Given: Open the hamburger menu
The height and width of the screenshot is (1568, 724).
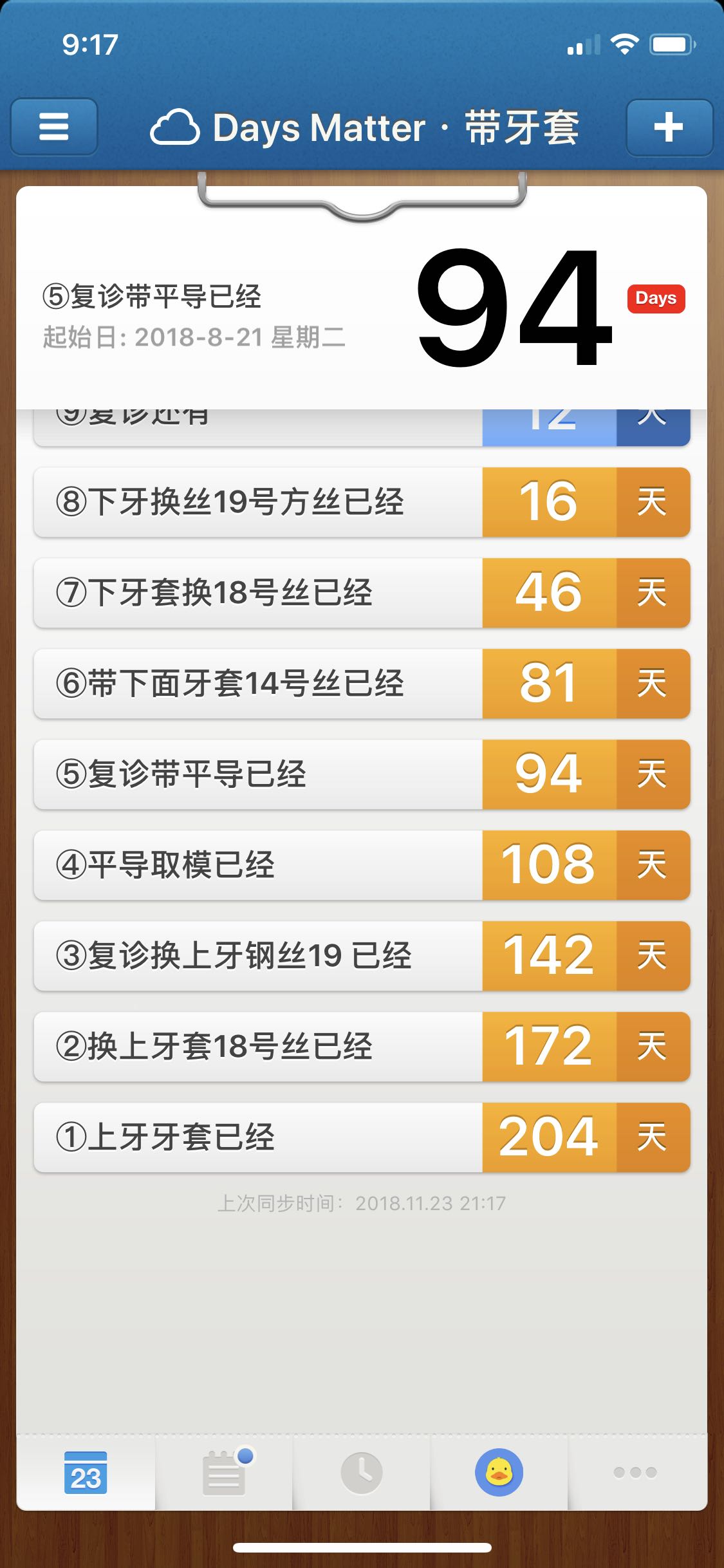Looking at the screenshot, I should click(54, 127).
